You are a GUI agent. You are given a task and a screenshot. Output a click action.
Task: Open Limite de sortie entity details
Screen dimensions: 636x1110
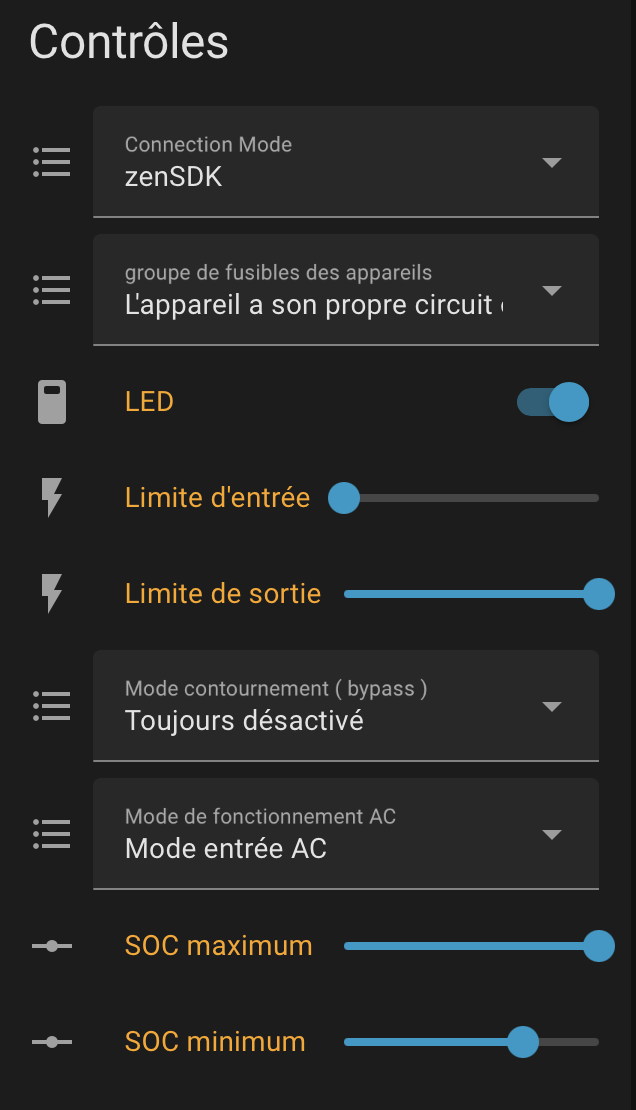click(222, 594)
